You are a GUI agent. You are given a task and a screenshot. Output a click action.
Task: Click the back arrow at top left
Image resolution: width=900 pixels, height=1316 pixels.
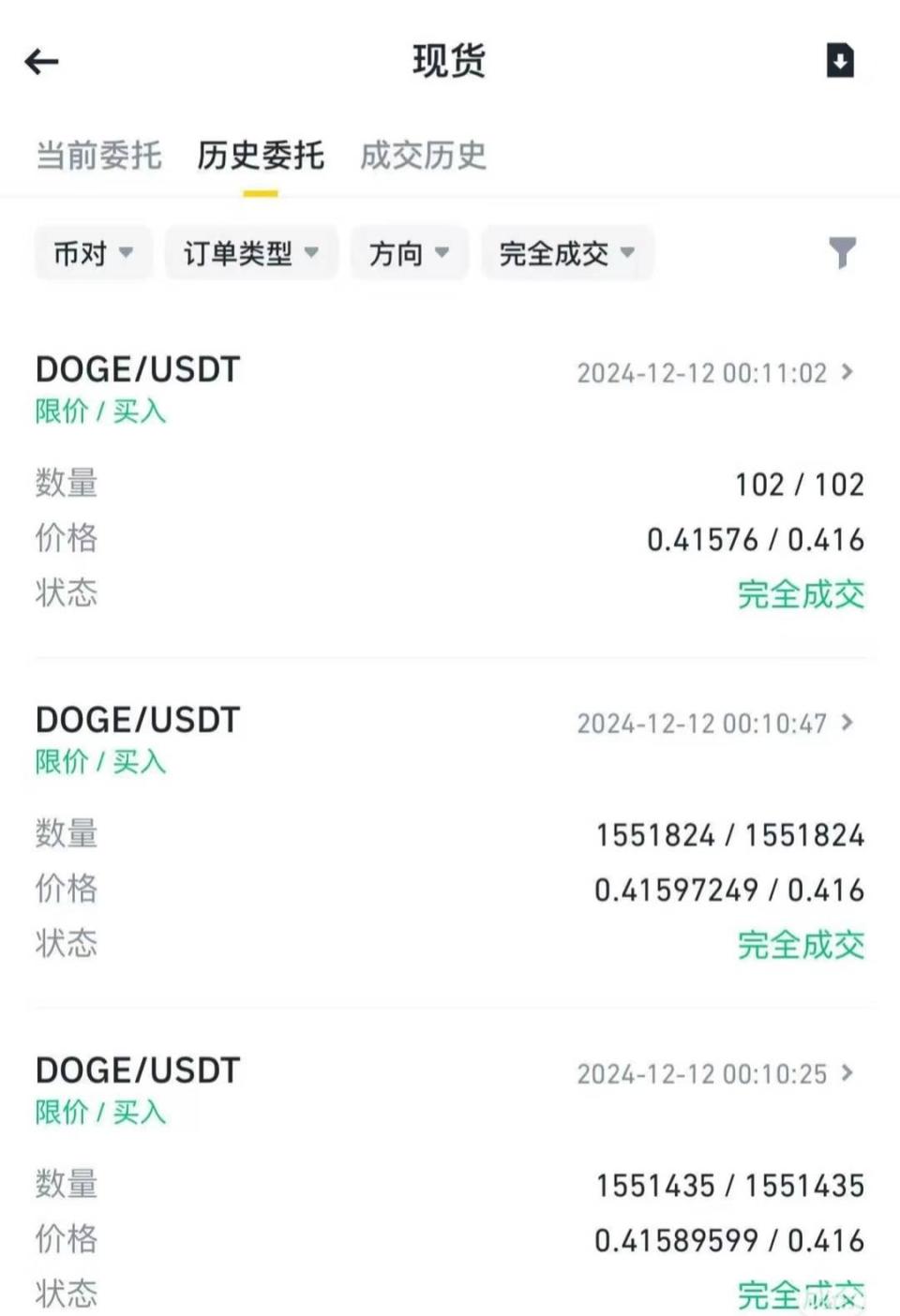point(39,62)
